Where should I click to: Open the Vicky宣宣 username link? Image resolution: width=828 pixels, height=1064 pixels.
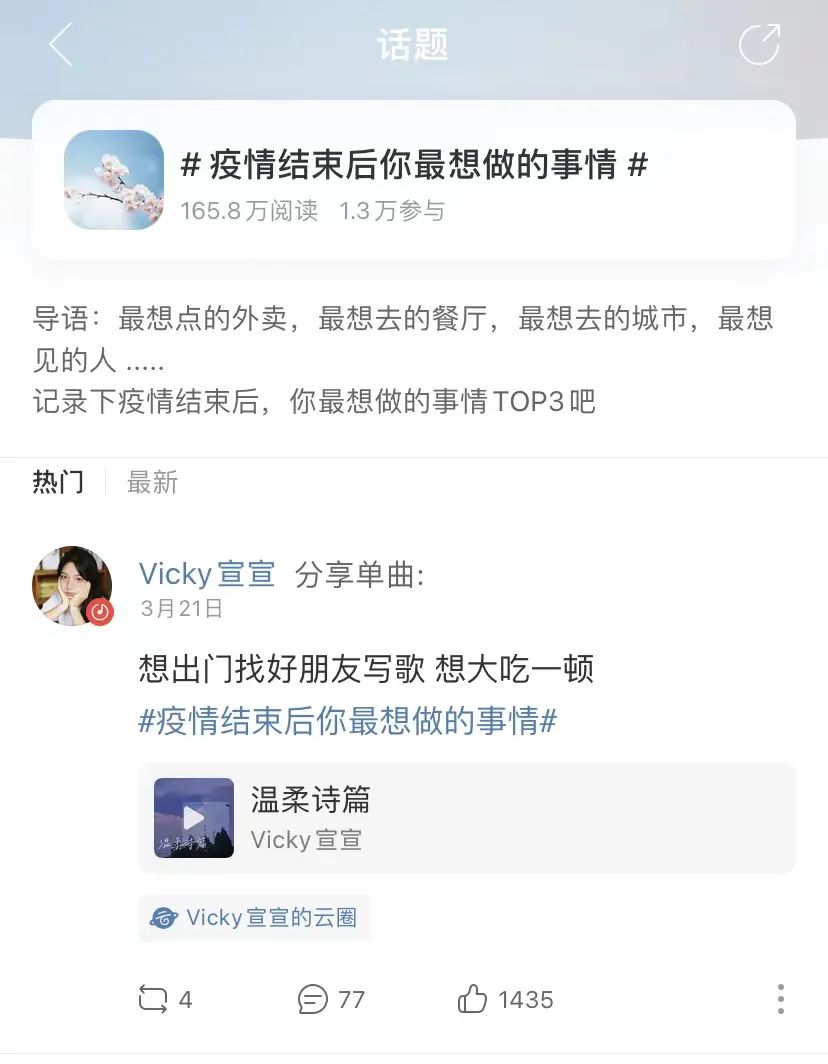207,574
